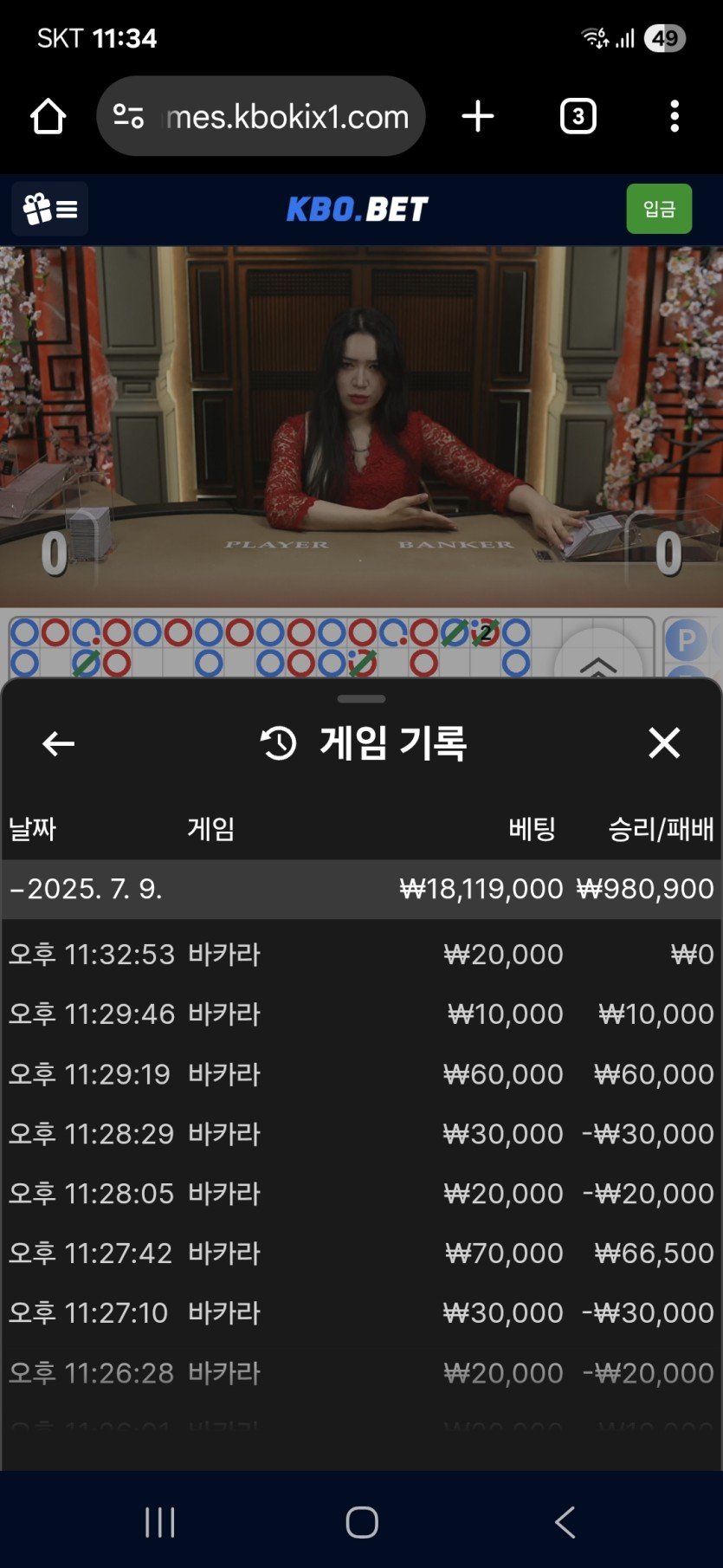This screenshot has height=1568, width=723.
Task: View the 11:29:19 baccarat round details
Action: click(361, 1074)
